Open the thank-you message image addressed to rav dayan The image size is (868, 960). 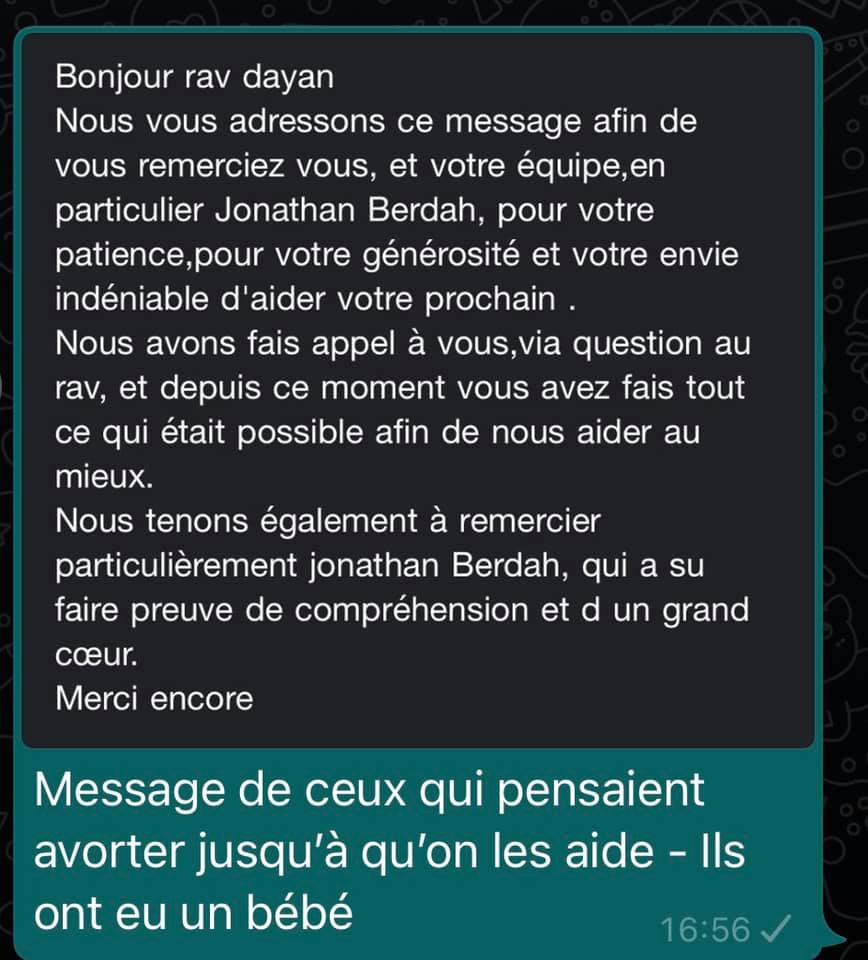(x=417, y=390)
